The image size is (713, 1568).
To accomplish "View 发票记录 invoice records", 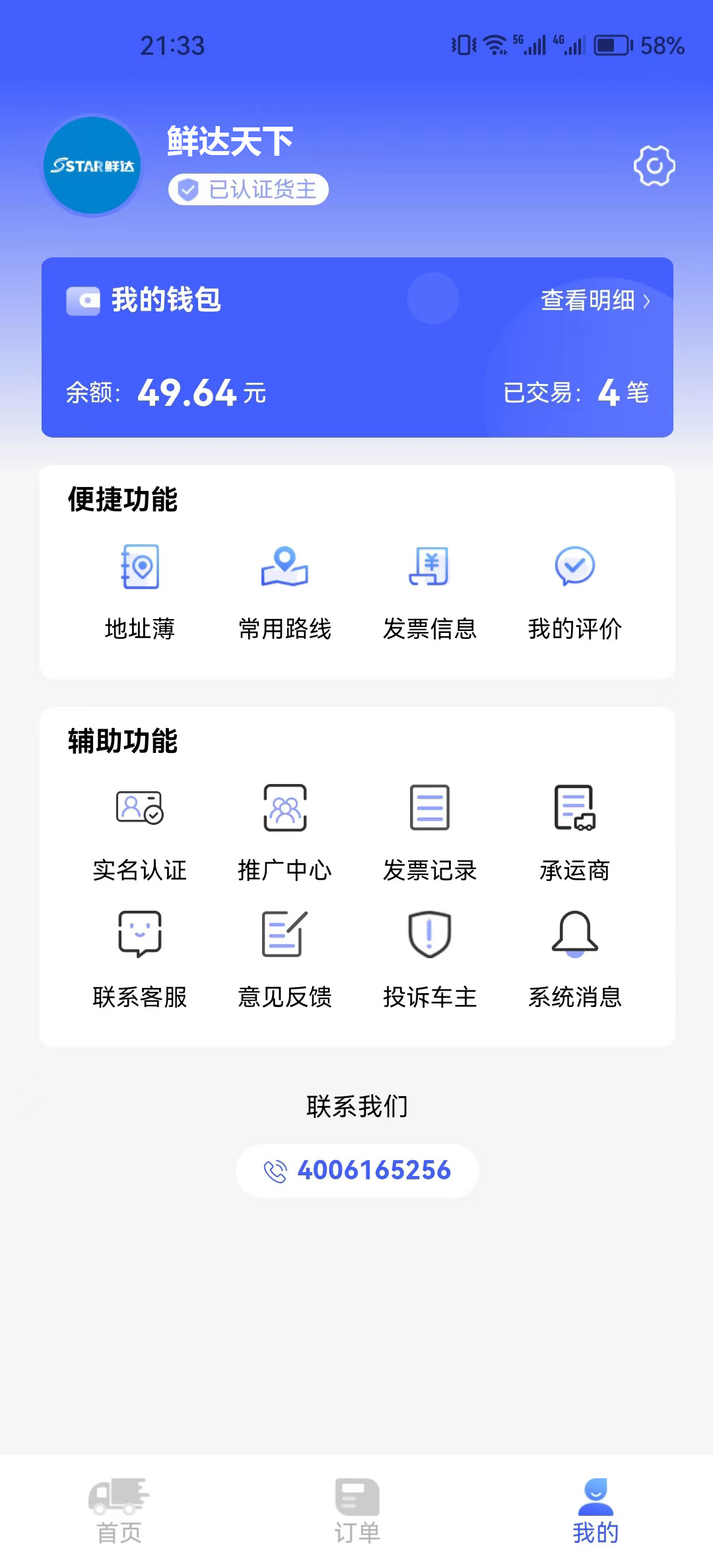I will point(430,832).
